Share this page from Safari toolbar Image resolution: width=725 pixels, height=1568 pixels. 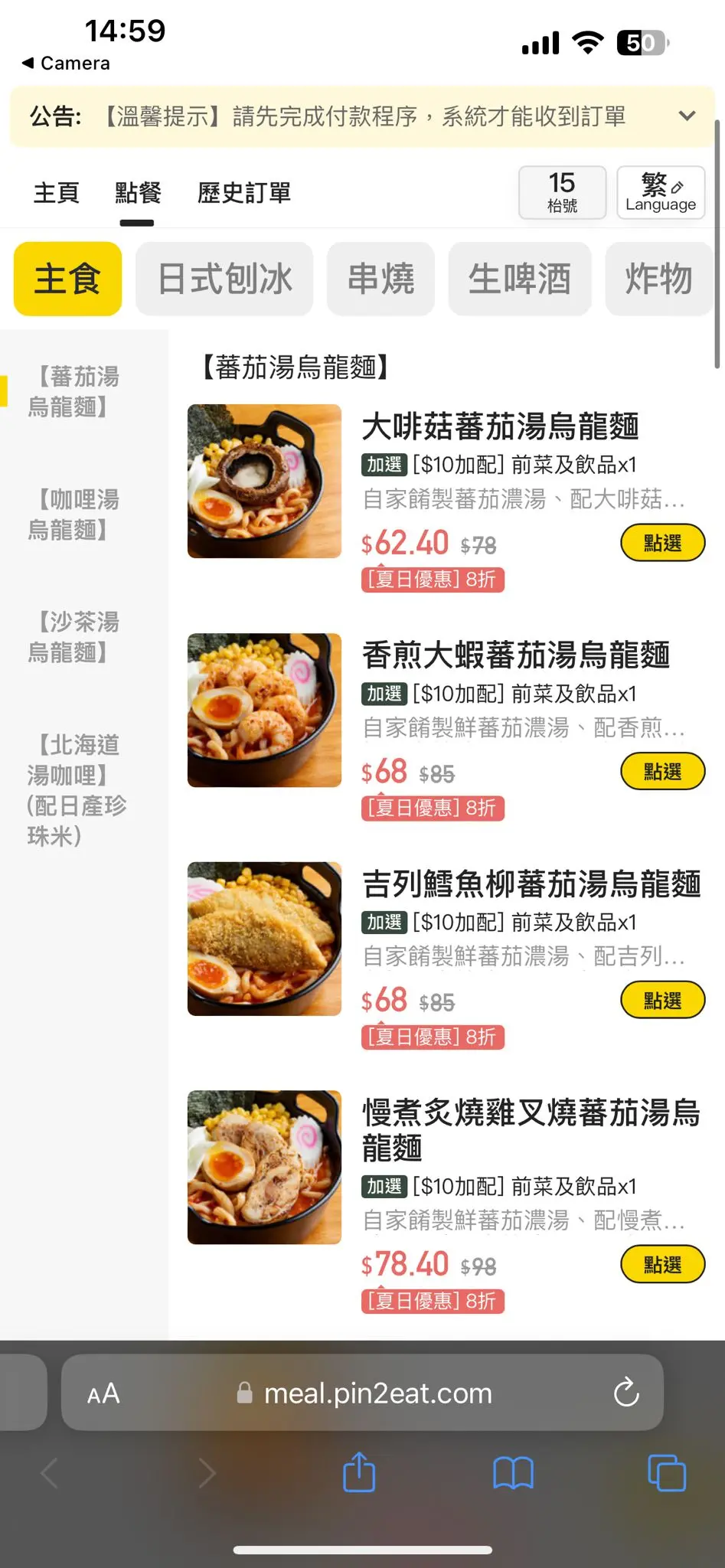click(x=359, y=1472)
